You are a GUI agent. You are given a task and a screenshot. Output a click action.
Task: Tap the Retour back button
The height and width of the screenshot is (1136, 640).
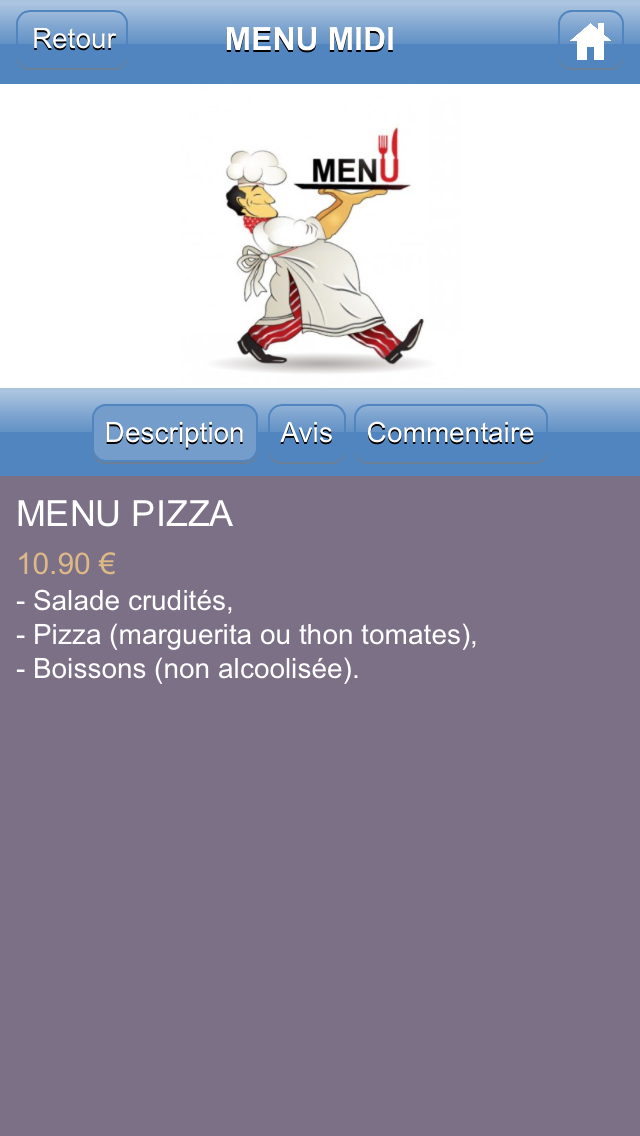coord(72,40)
